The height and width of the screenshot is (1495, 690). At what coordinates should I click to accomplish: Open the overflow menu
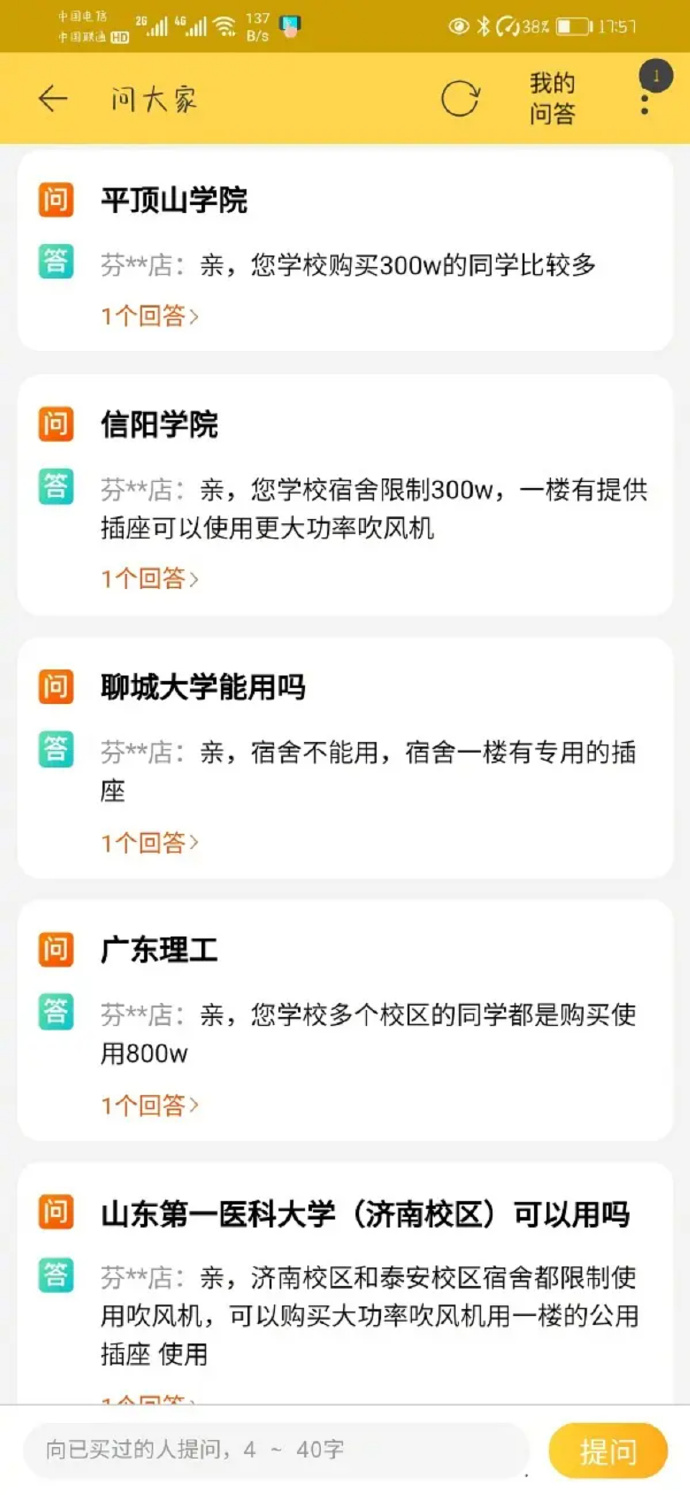pos(645,98)
